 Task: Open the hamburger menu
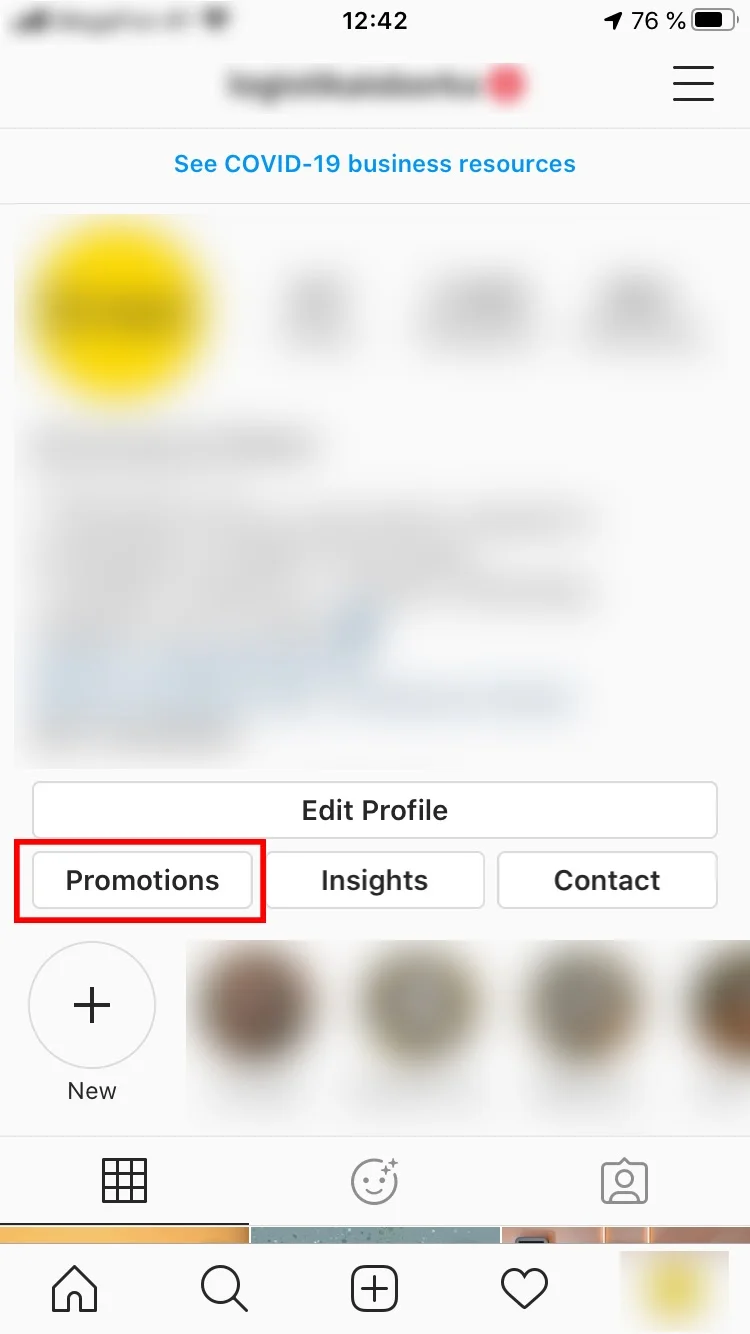693,83
